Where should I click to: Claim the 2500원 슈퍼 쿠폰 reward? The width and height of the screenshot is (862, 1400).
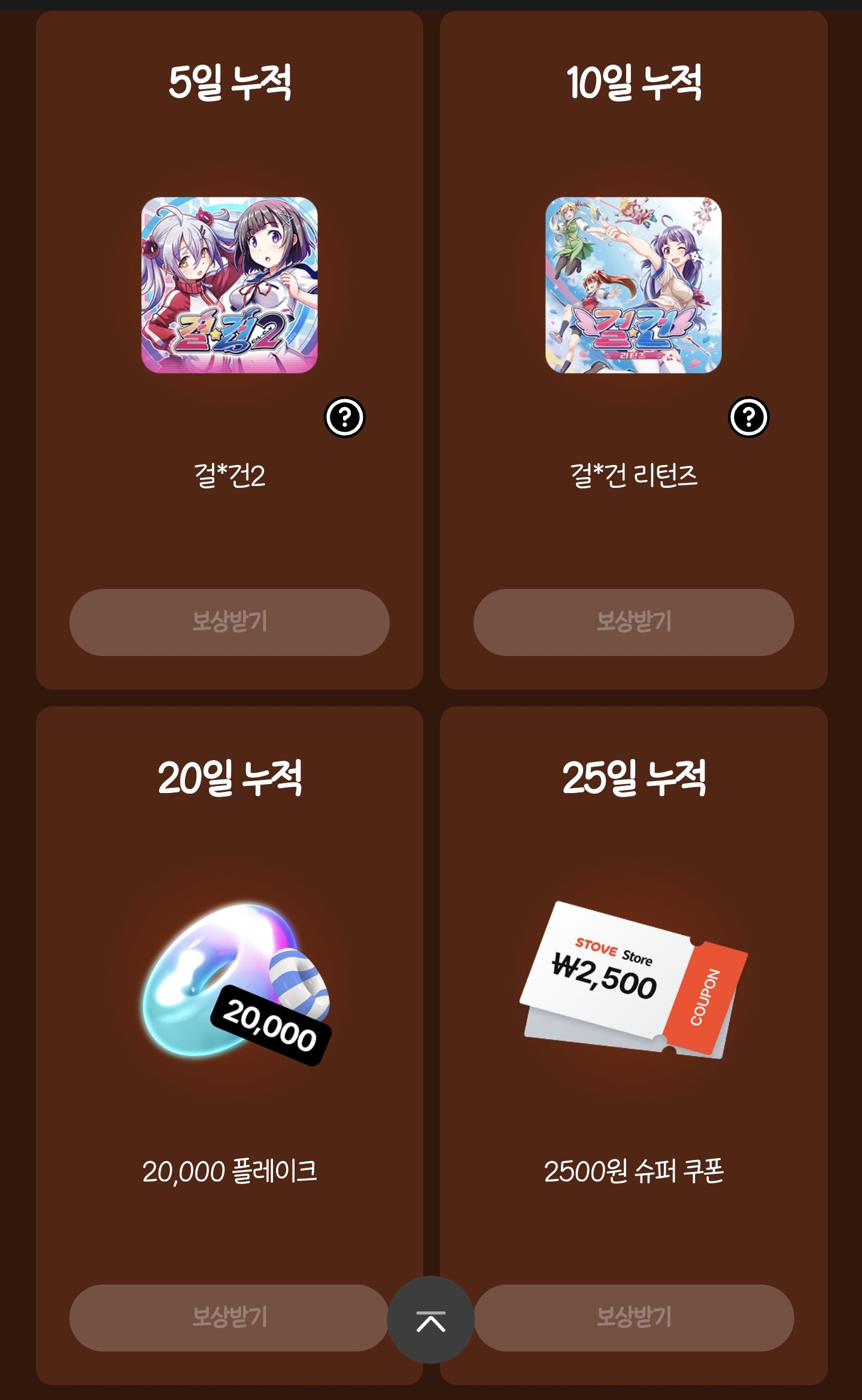(633, 1317)
